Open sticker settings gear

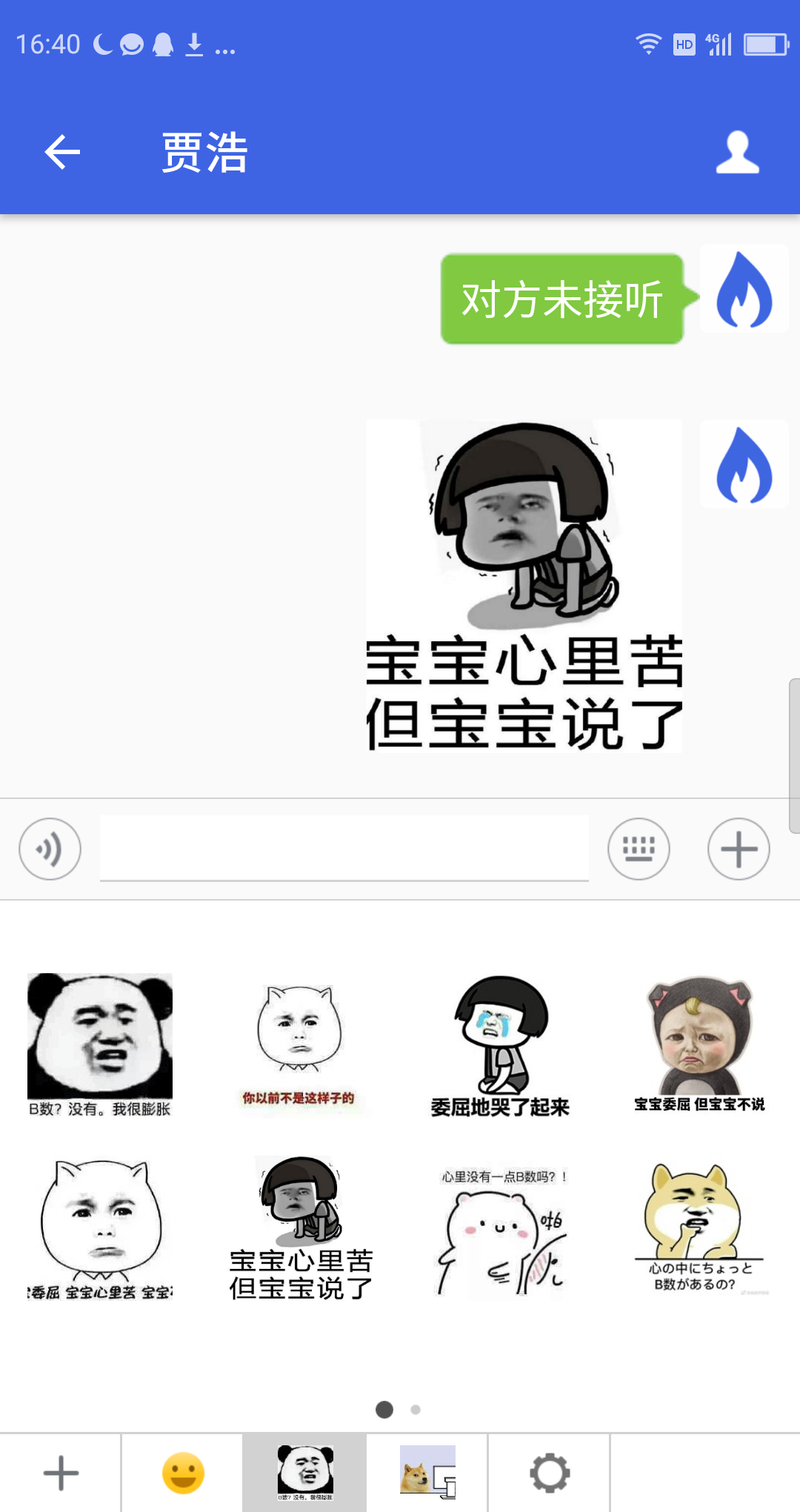coord(549,1473)
